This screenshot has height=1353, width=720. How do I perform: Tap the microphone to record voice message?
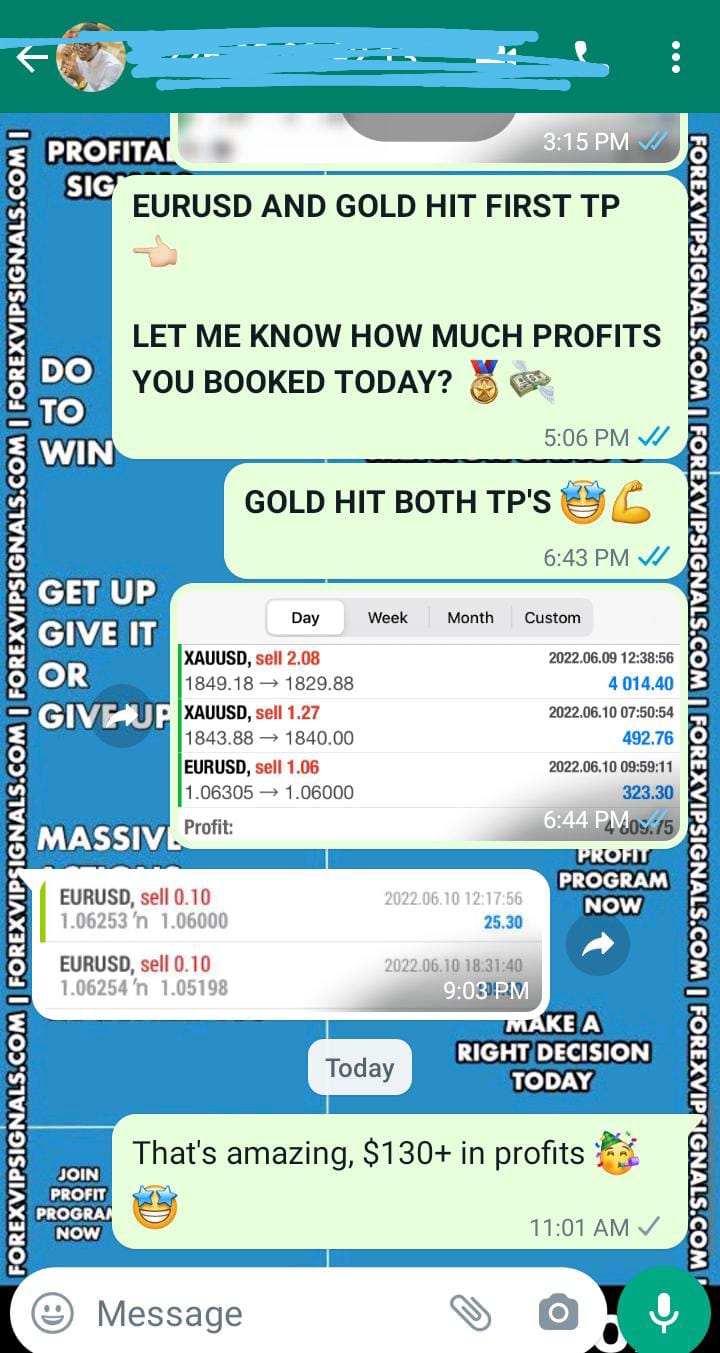(x=664, y=1311)
